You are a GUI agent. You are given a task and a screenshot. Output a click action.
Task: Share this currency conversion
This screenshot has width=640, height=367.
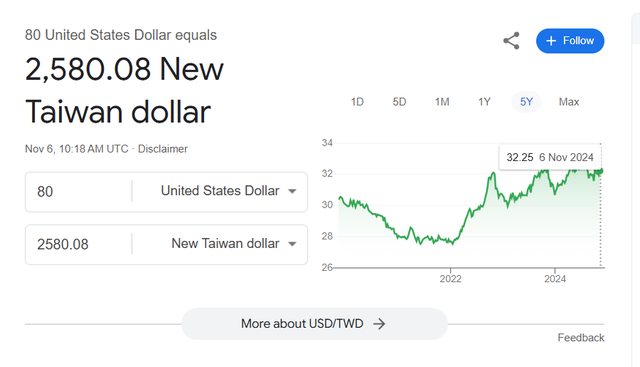511,41
